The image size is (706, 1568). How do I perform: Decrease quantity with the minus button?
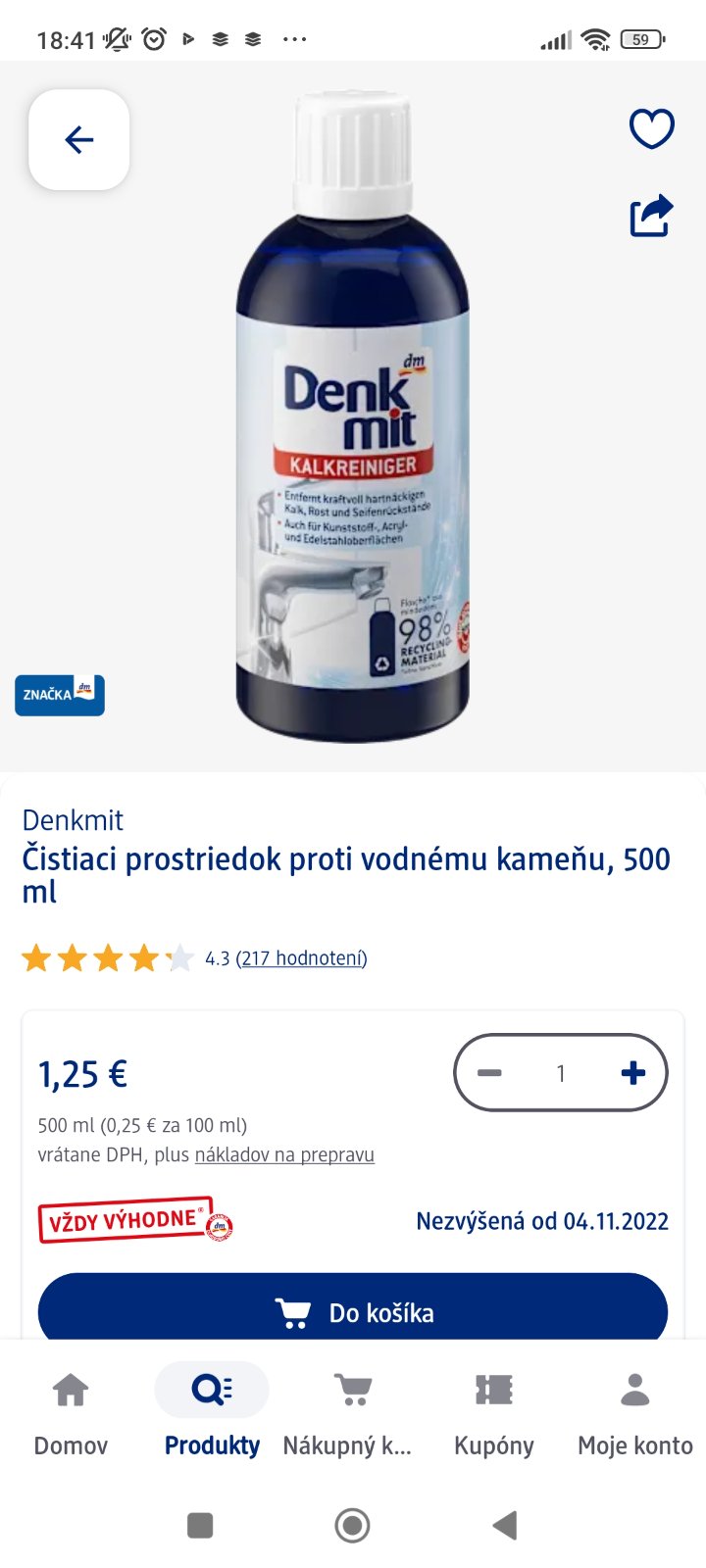(489, 1073)
